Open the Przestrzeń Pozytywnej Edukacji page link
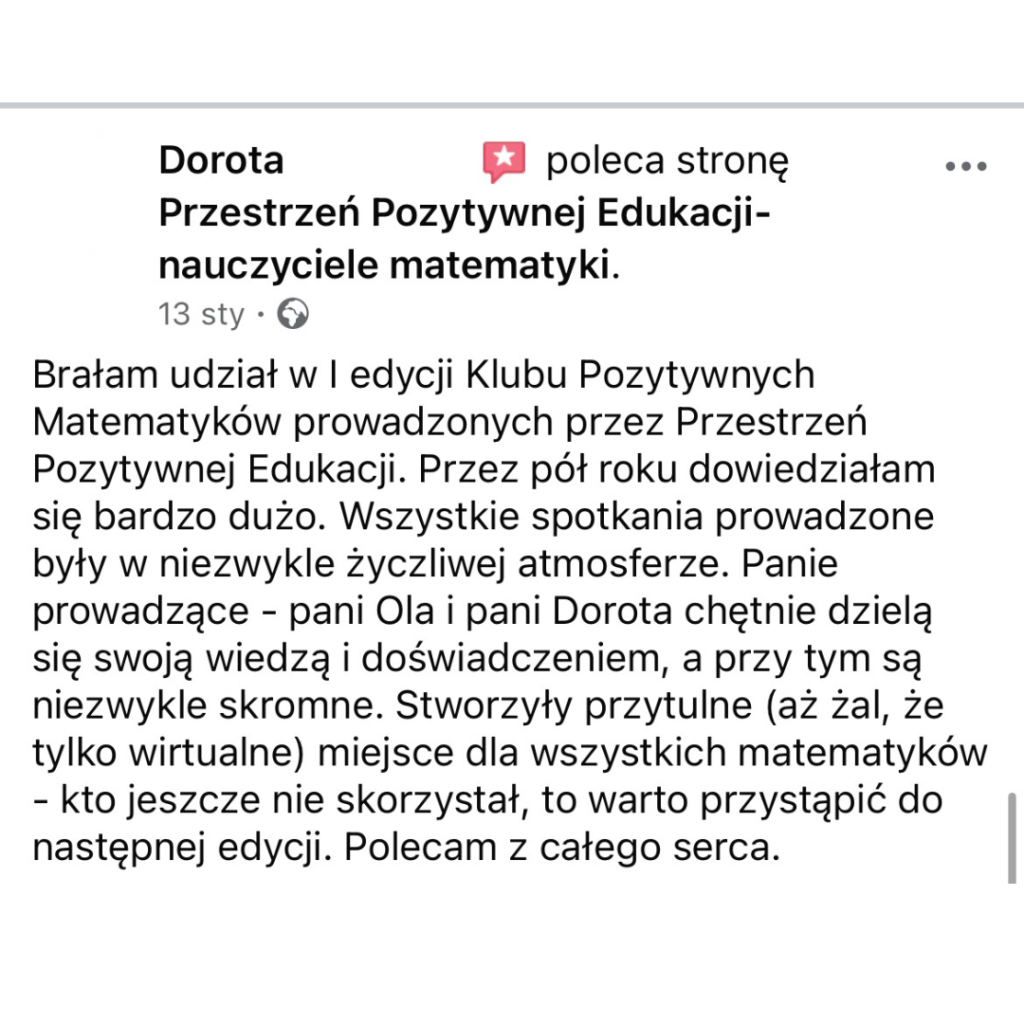This screenshot has height=1024, width=1024. (x=465, y=213)
